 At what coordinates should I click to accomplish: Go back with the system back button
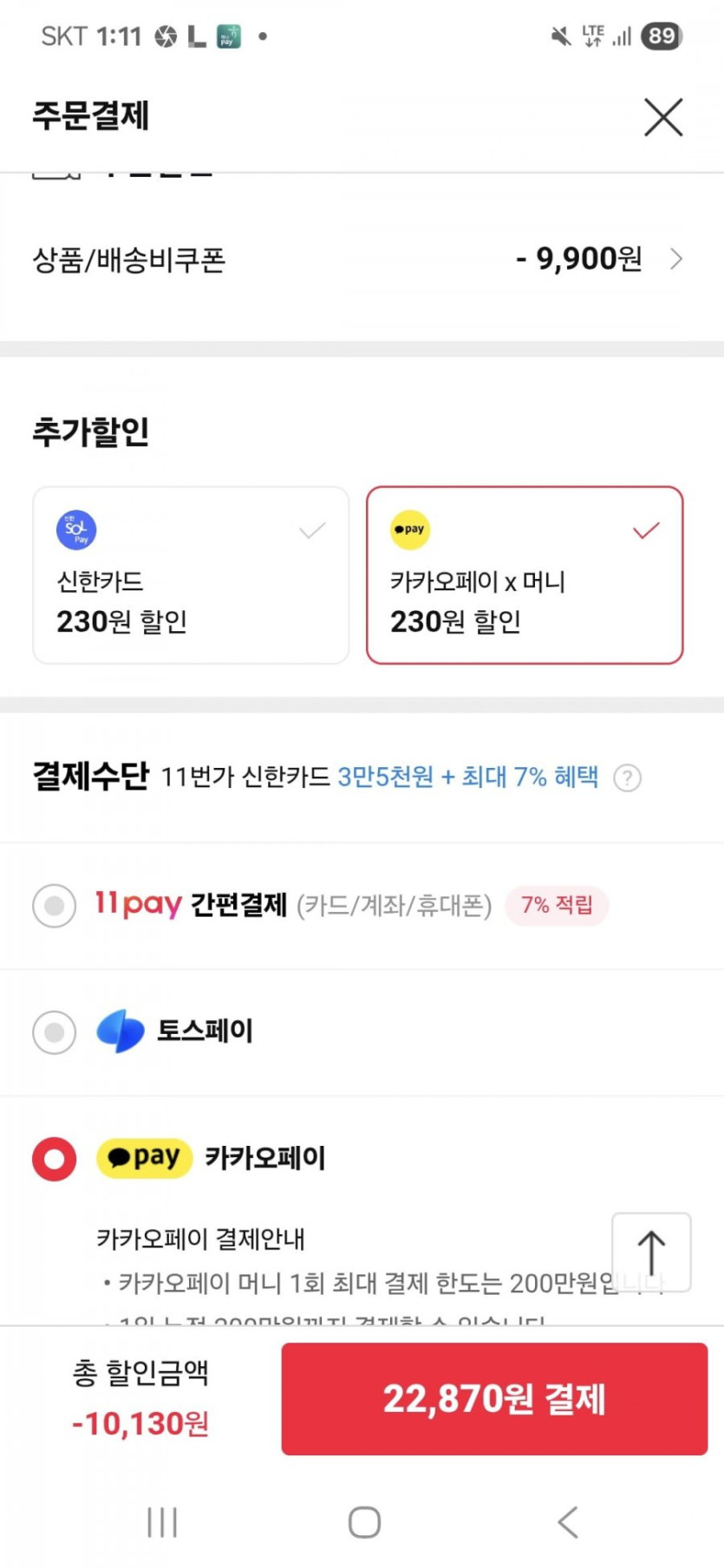[x=568, y=1521]
